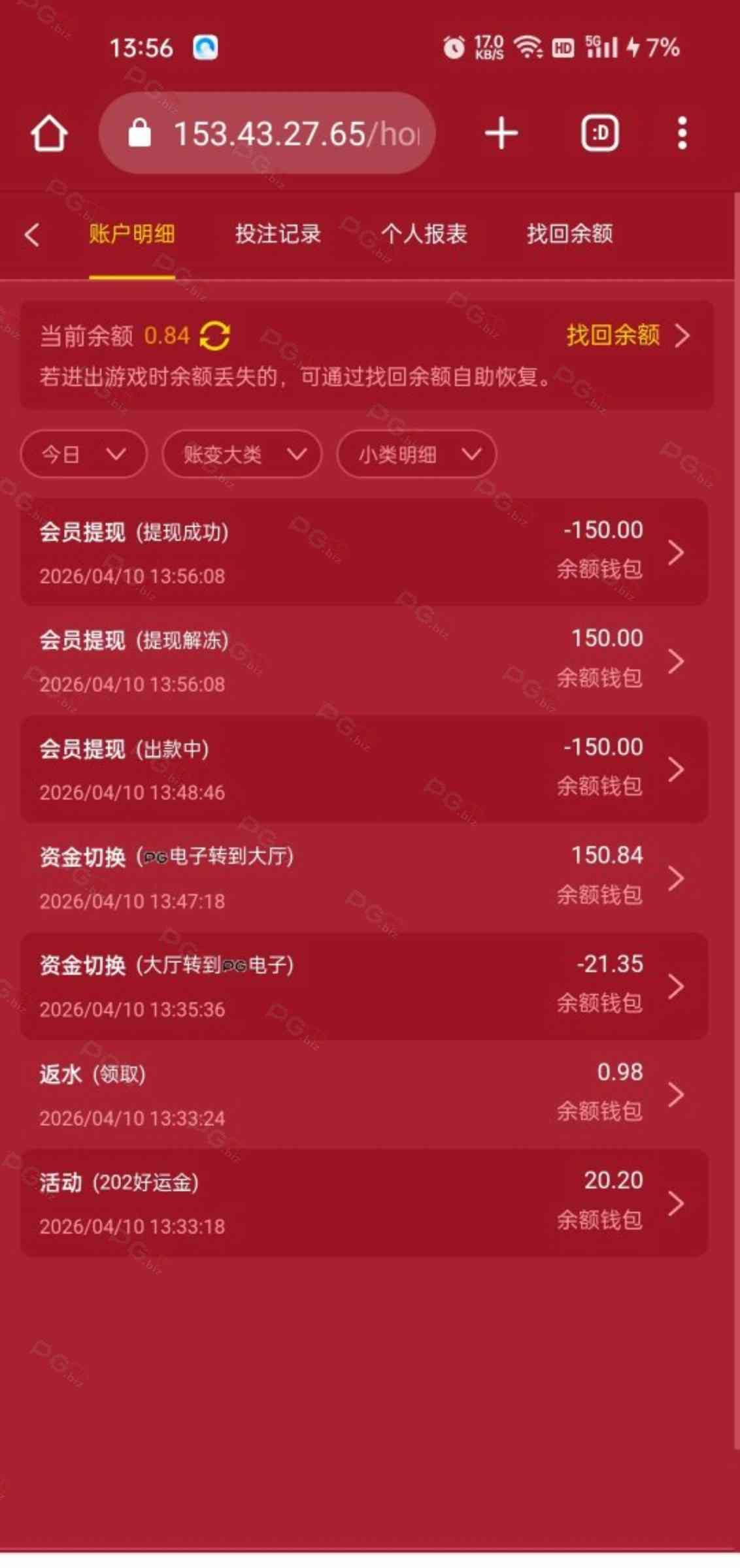Open the browser tab switcher
The width and height of the screenshot is (740, 1568).
[x=599, y=134]
